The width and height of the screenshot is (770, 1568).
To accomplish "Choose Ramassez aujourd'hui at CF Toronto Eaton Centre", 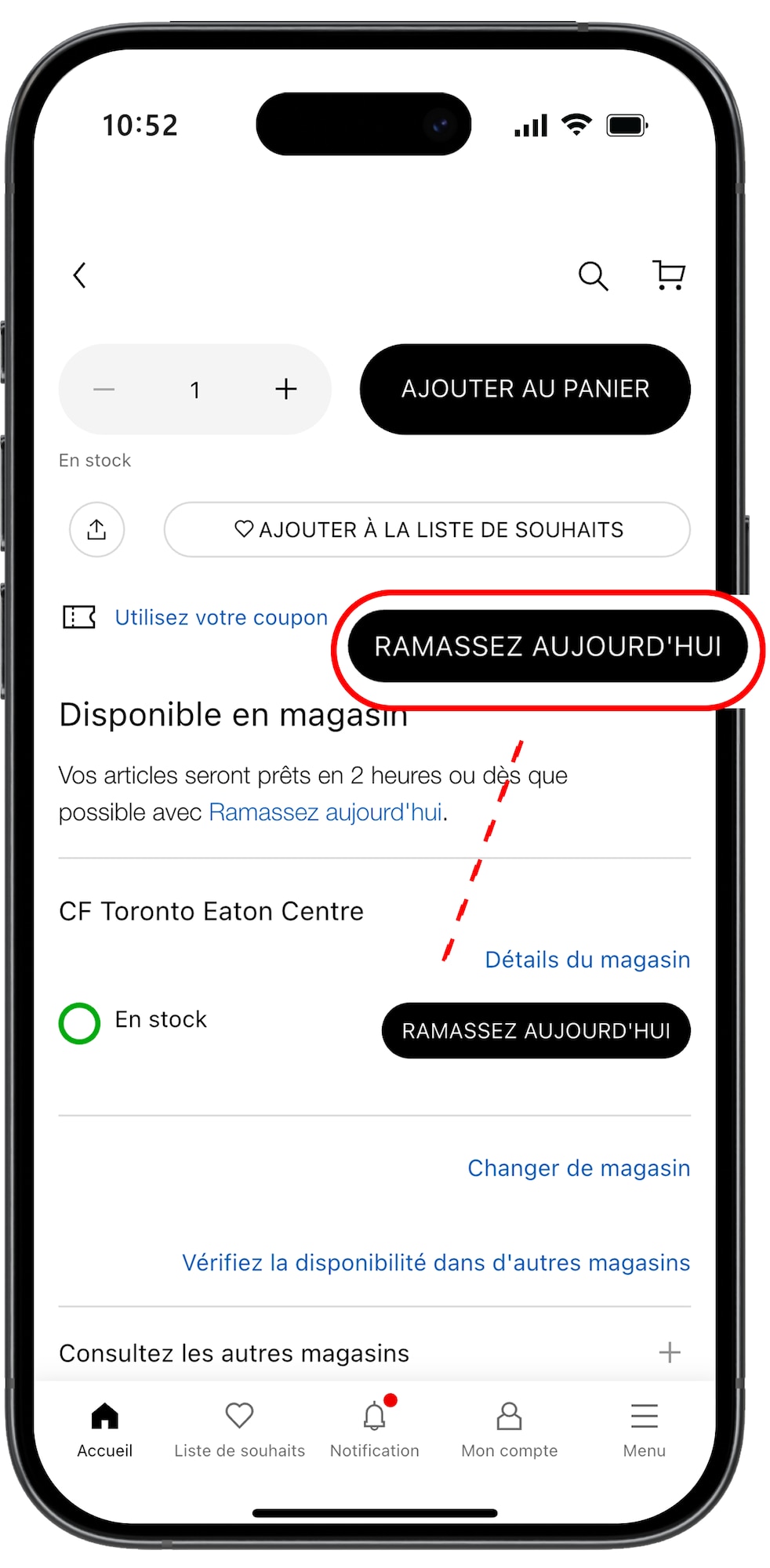I will [x=536, y=1031].
